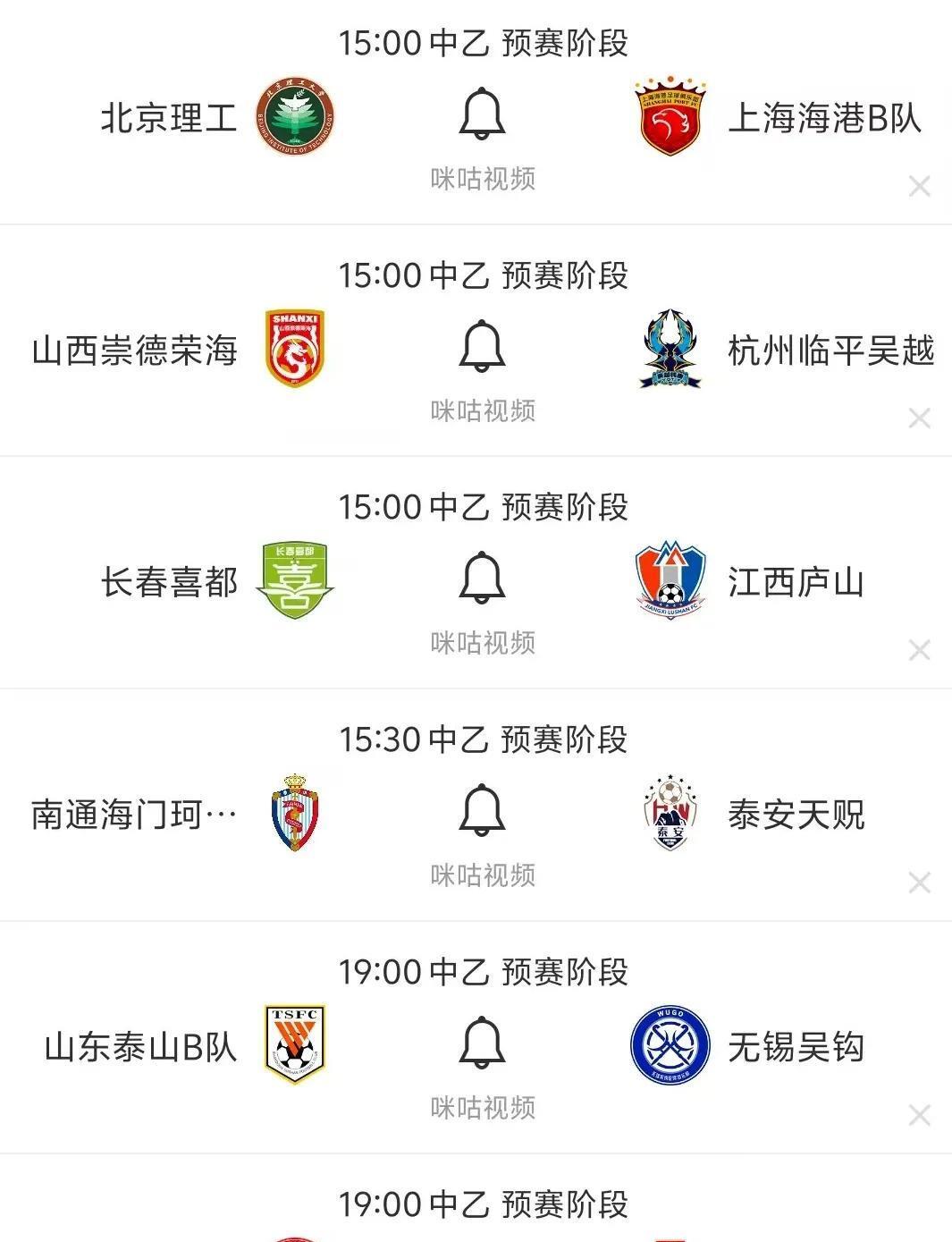Remove the 山西崇德荣海 vs 杭州临平吴越 match

(x=919, y=418)
